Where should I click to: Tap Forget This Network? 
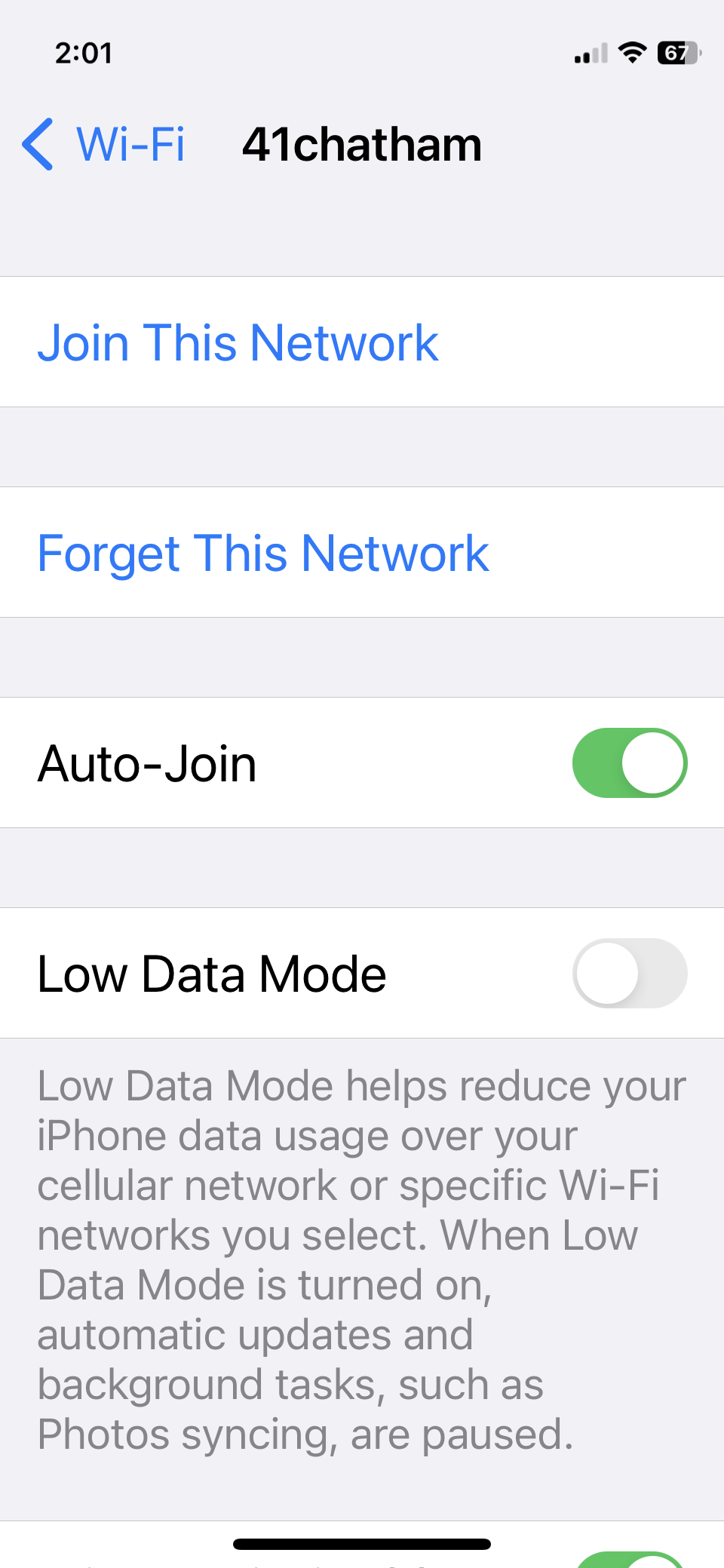pos(263,554)
